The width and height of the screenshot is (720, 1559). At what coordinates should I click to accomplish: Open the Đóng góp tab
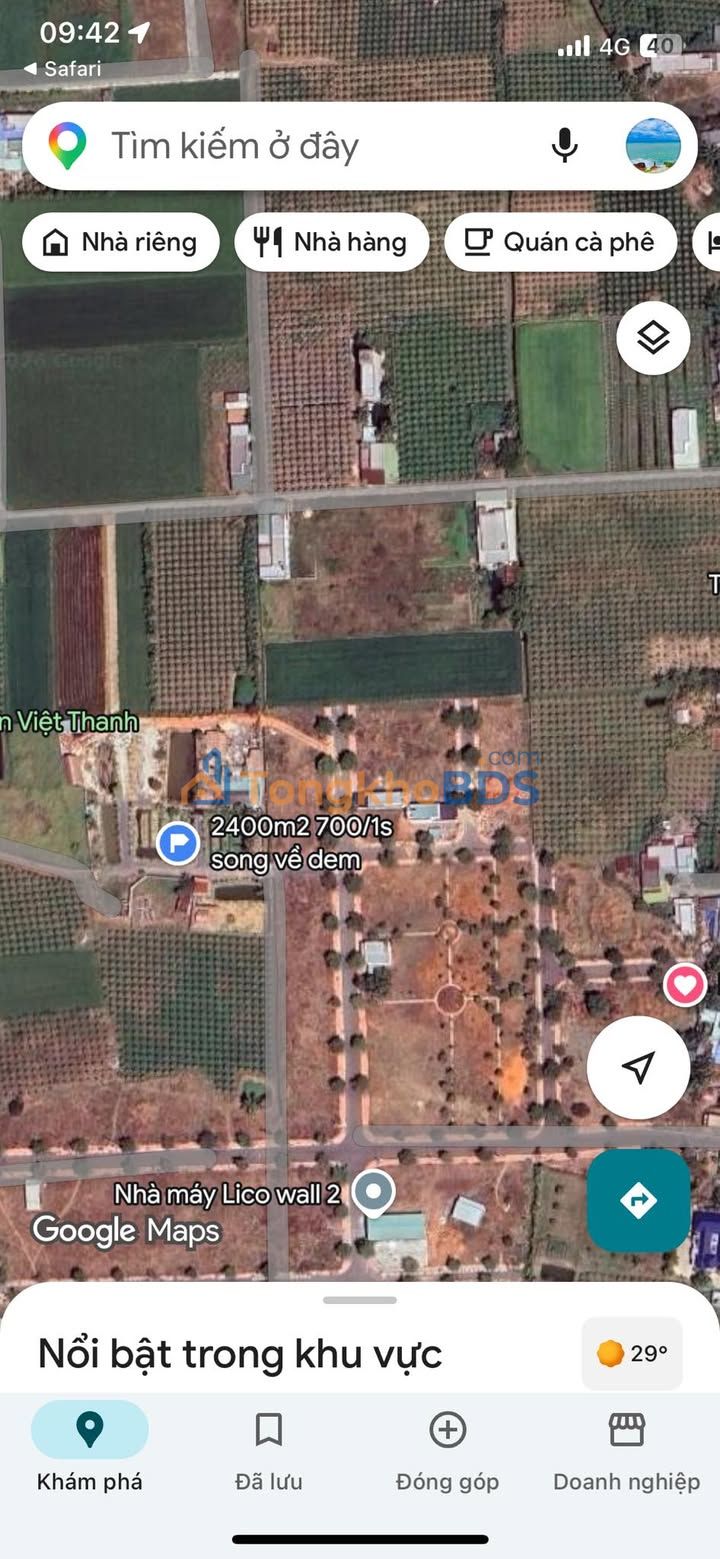tap(447, 1447)
